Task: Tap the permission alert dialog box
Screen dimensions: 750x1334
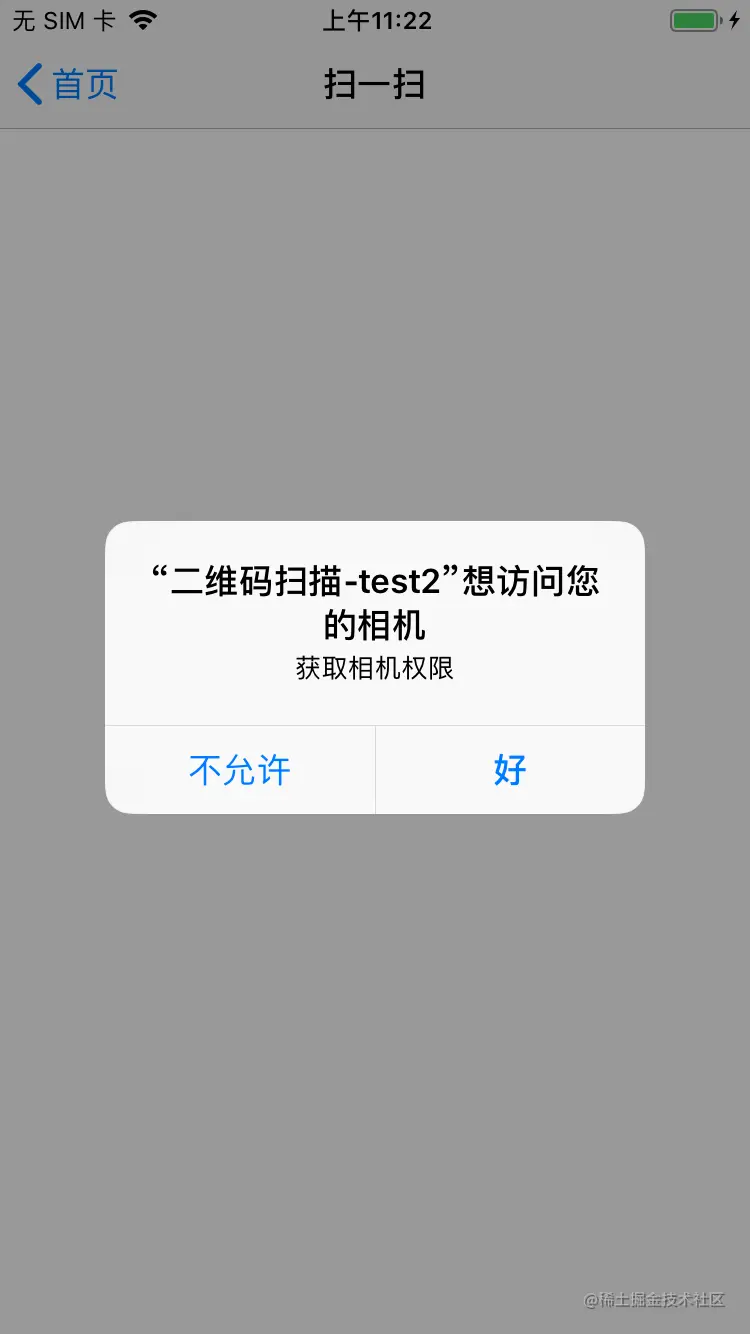Action: [x=374, y=665]
